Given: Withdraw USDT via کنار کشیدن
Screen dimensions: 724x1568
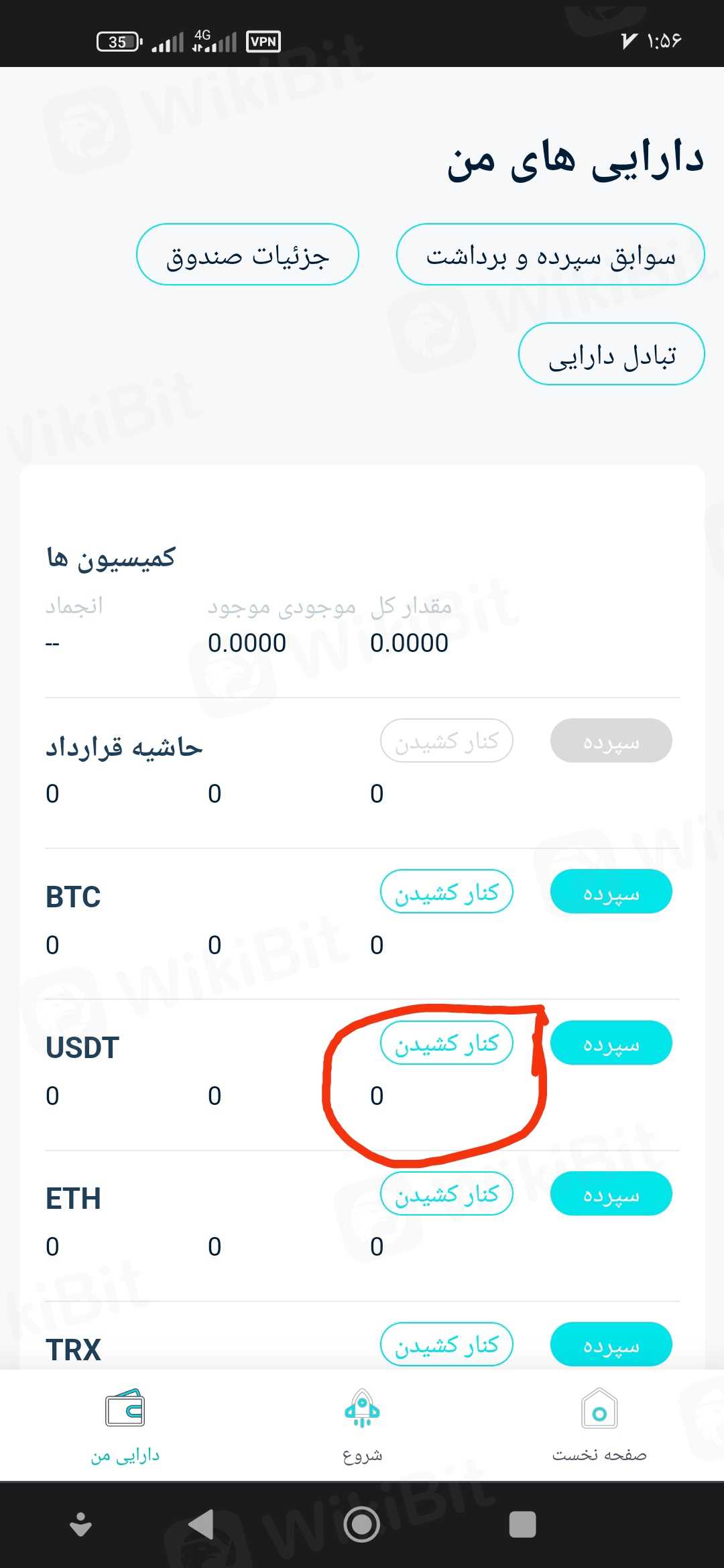Looking at the screenshot, I should click(x=446, y=1043).
